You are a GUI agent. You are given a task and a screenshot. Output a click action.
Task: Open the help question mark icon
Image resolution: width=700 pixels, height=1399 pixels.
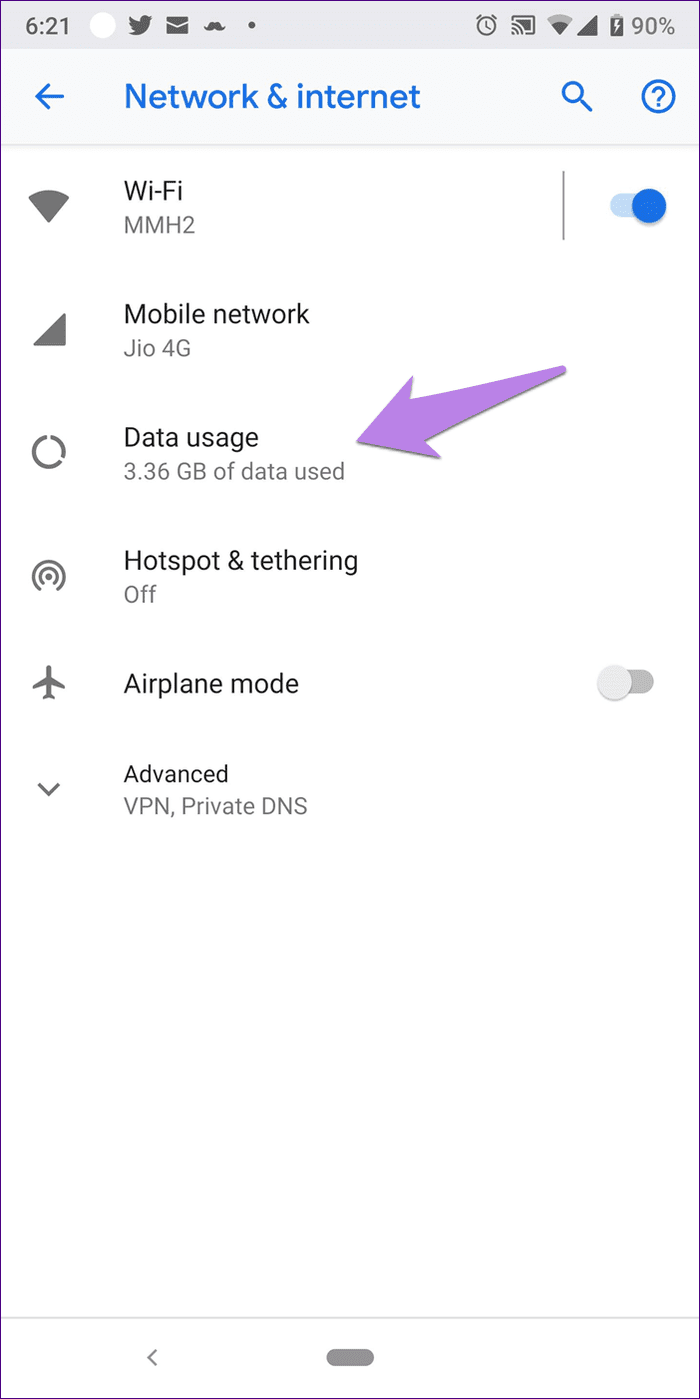[x=657, y=97]
